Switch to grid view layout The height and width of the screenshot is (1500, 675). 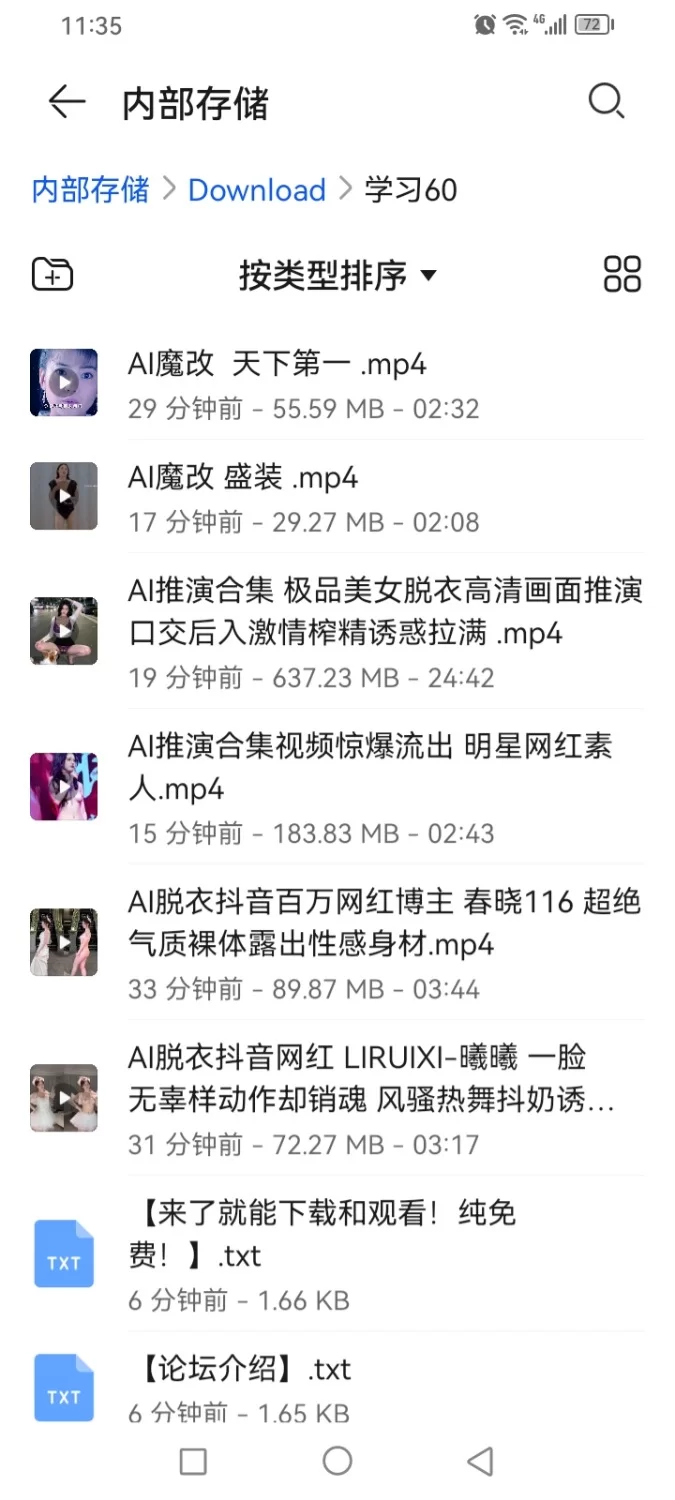[622, 274]
